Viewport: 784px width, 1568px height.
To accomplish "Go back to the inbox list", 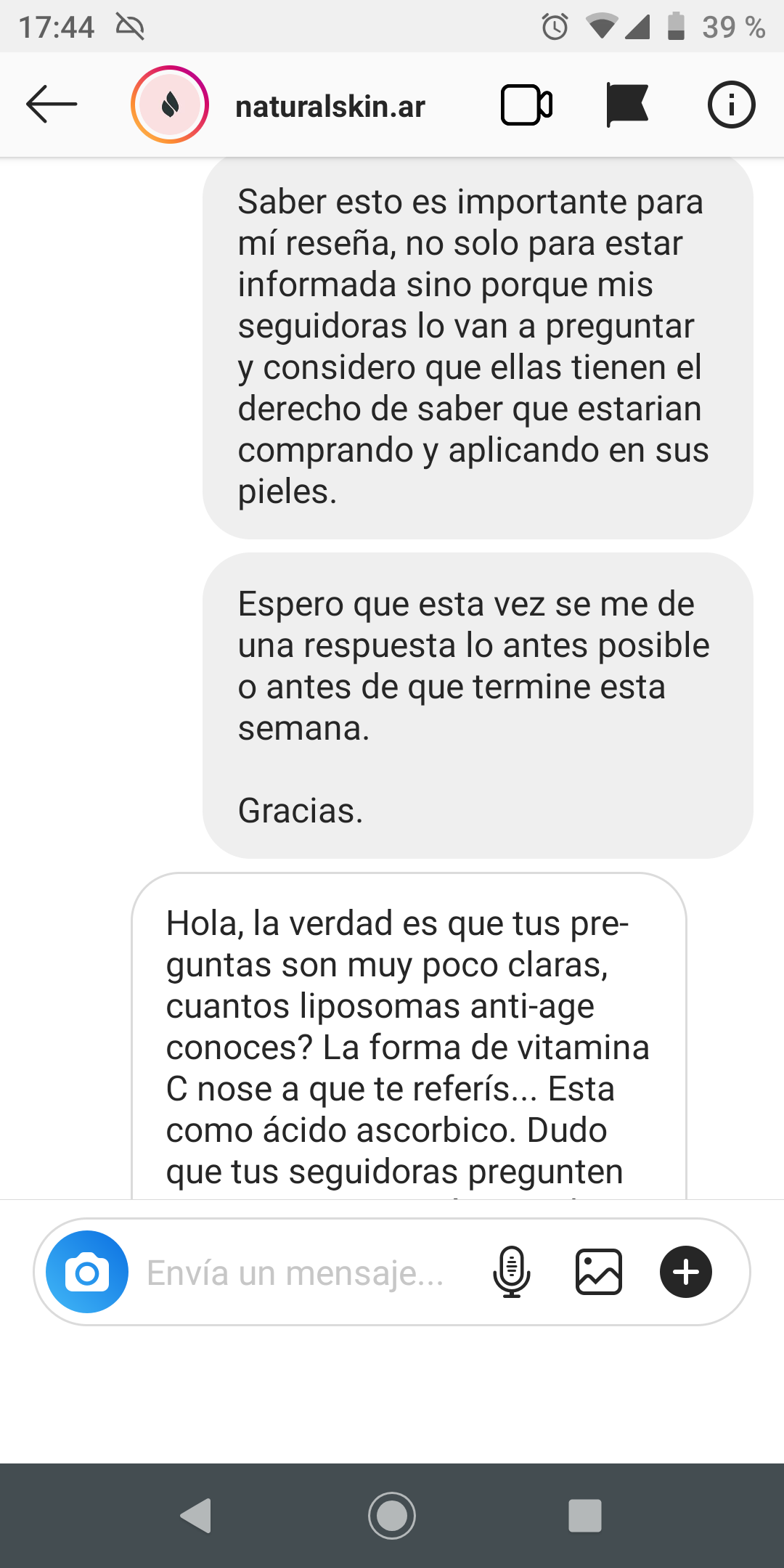I will coord(51,105).
